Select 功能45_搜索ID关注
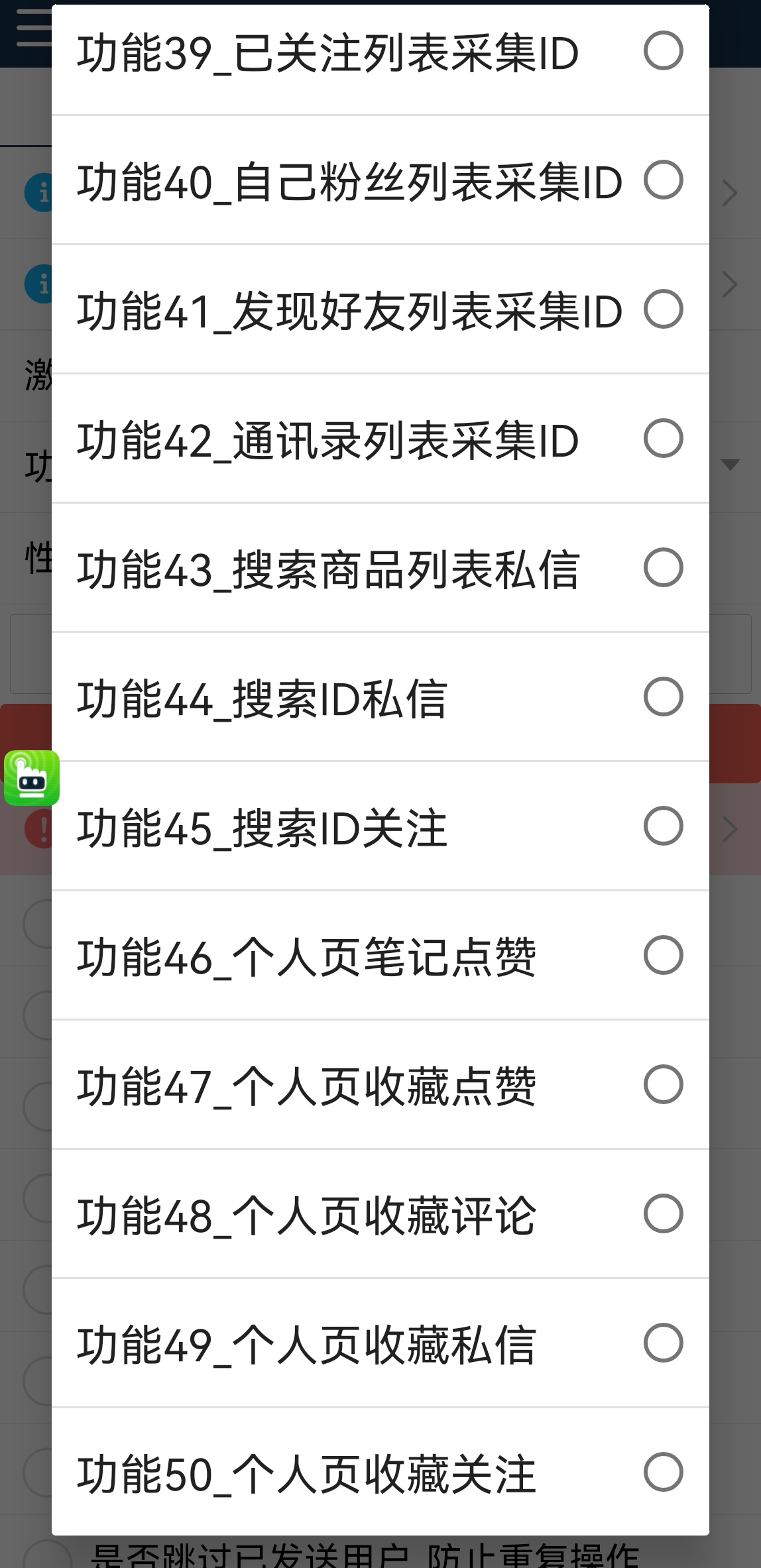 380,826
